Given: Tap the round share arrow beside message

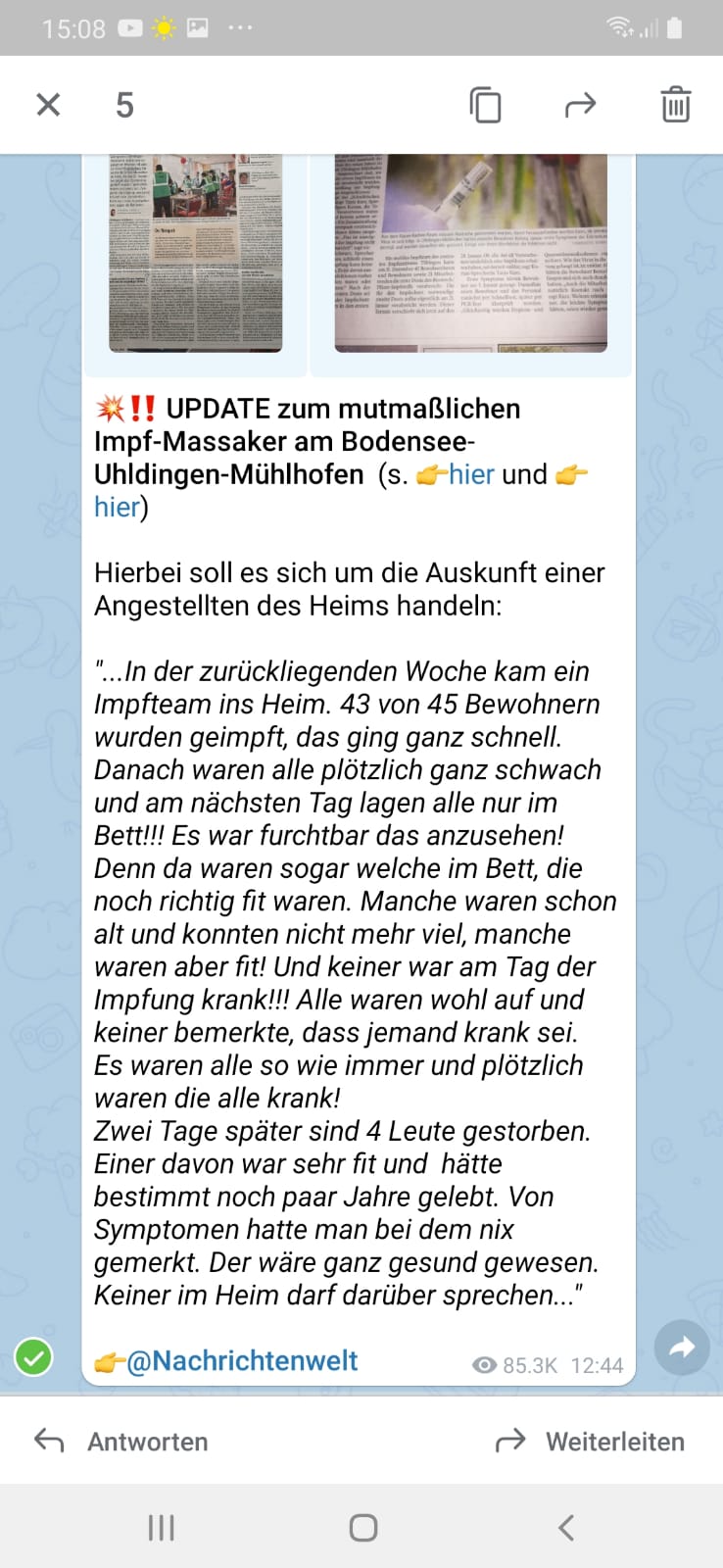Looking at the screenshot, I should point(682,1347).
